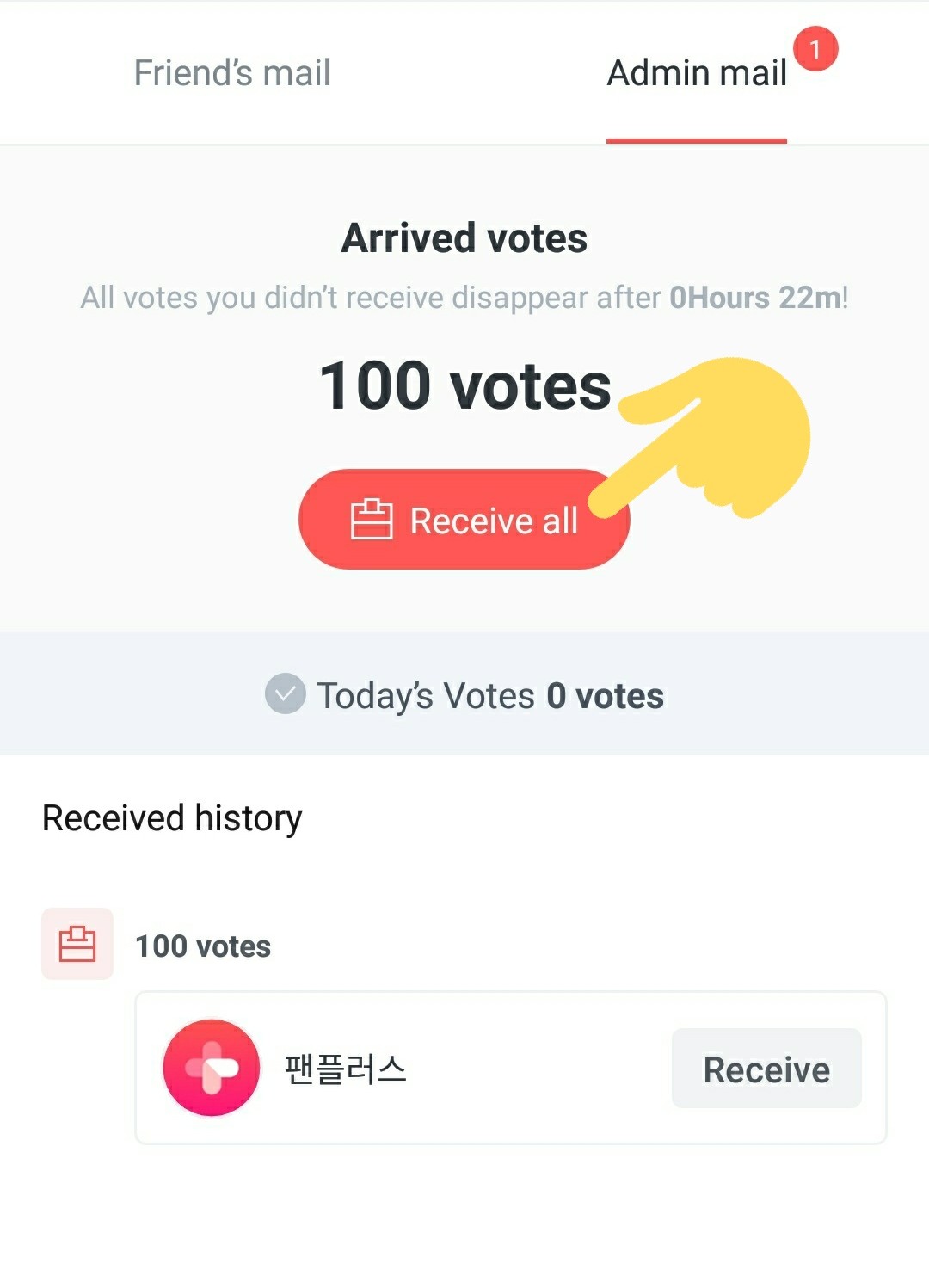The height and width of the screenshot is (1288, 929).
Task: Receive 100 votes from 팬플러스
Action: pos(766,1069)
